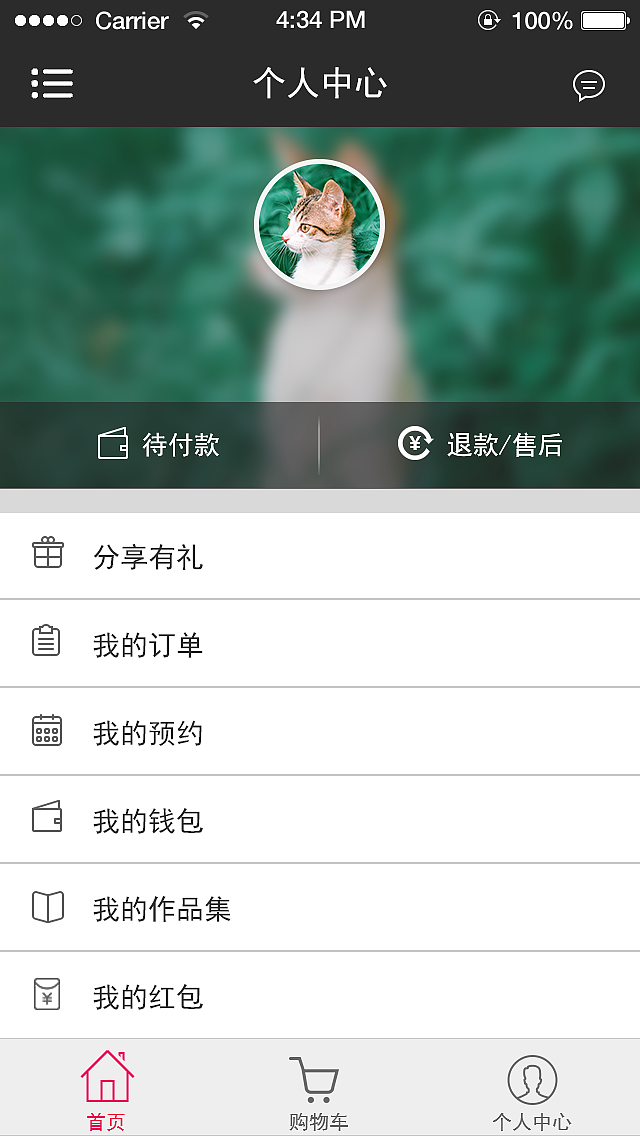Image resolution: width=640 pixels, height=1136 pixels.
Task: Open the messages chat bubble icon
Action: (x=588, y=86)
